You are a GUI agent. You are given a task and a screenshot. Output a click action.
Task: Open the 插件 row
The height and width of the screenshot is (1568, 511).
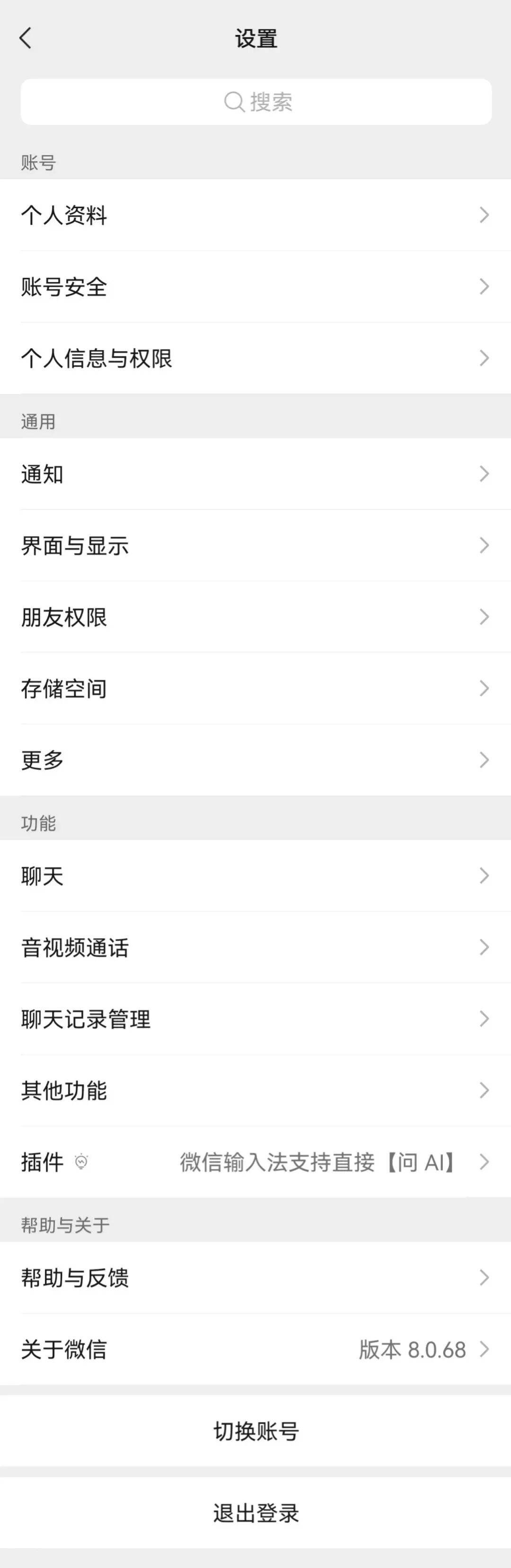[256, 1162]
